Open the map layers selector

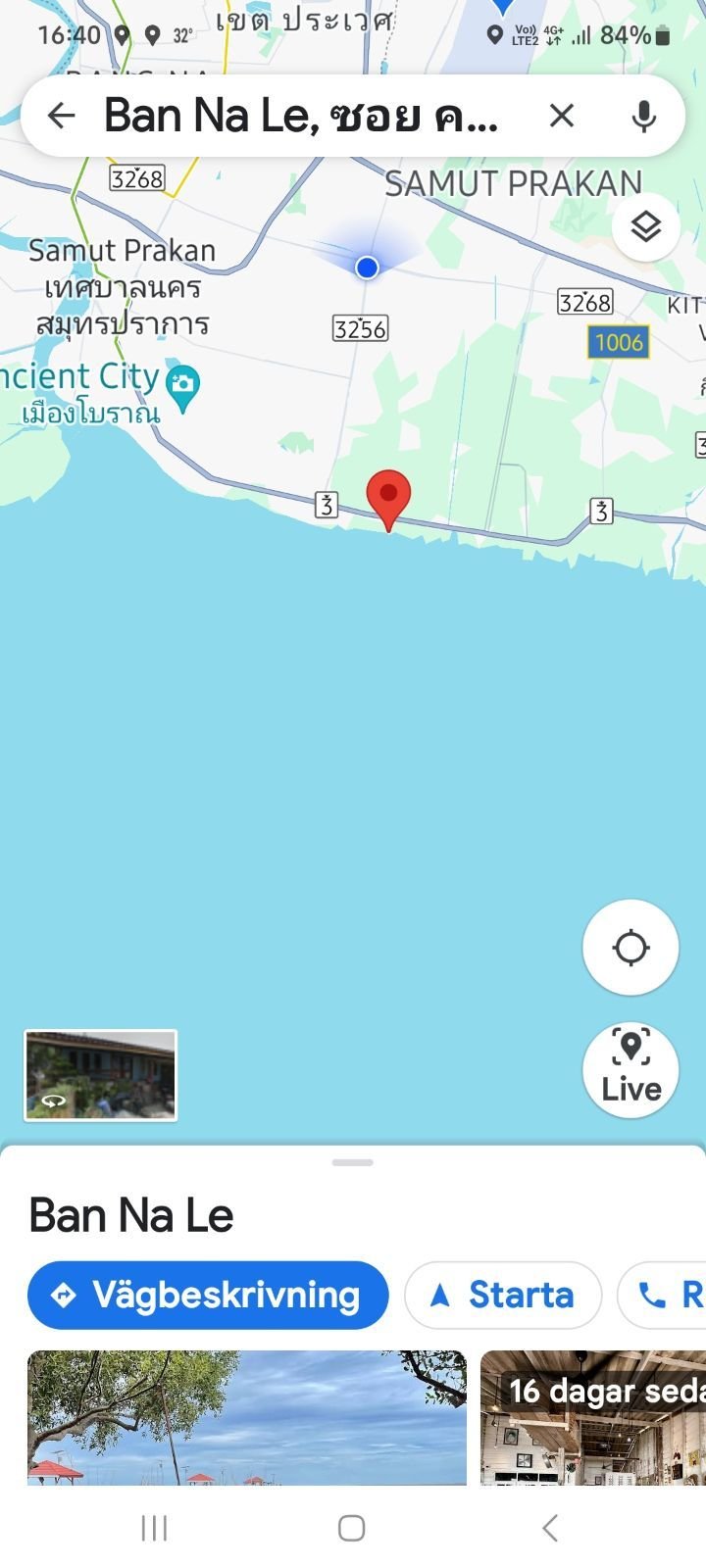pos(645,227)
